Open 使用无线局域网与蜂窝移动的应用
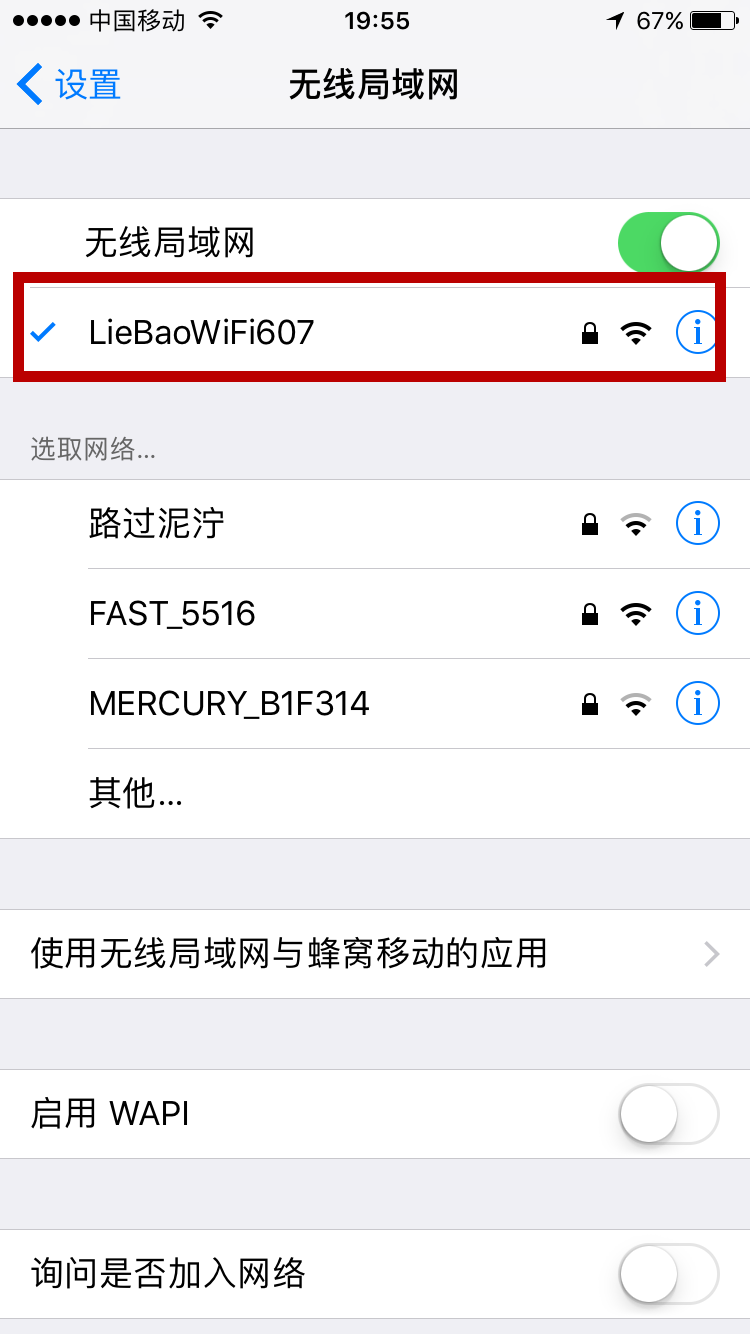The image size is (750, 1334). pyautogui.click(x=375, y=954)
